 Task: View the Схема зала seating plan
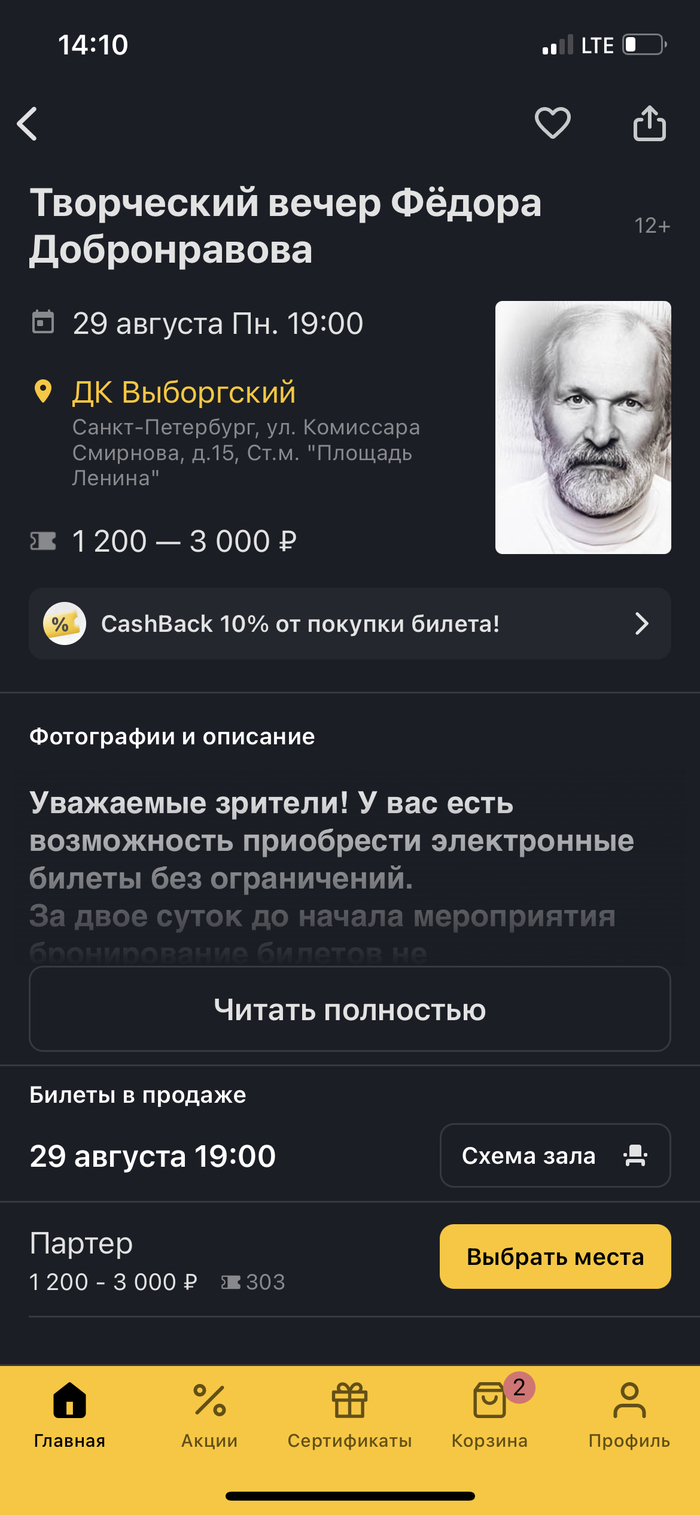pos(555,1156)
